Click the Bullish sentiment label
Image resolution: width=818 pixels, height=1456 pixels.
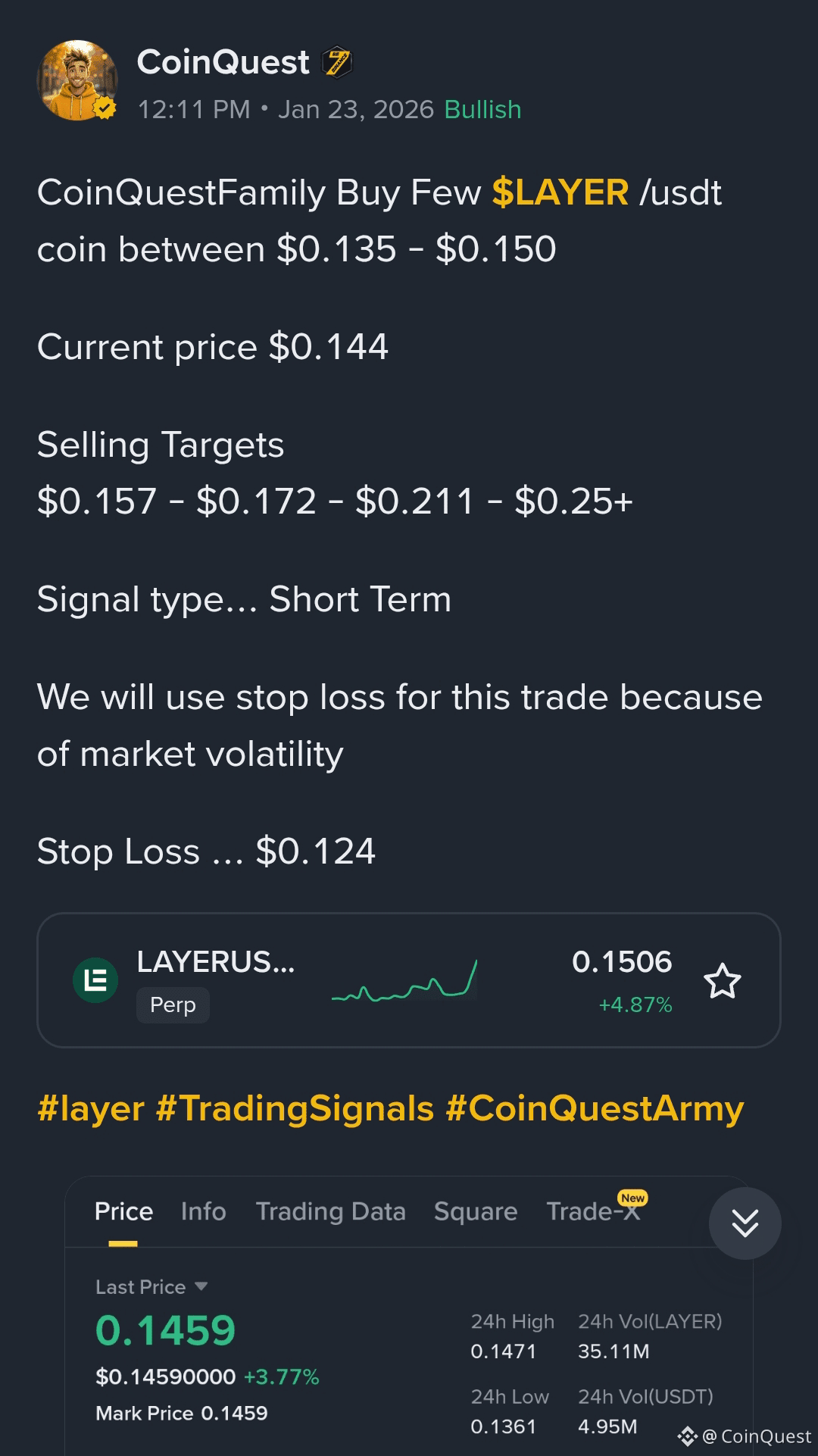[482, 109]
